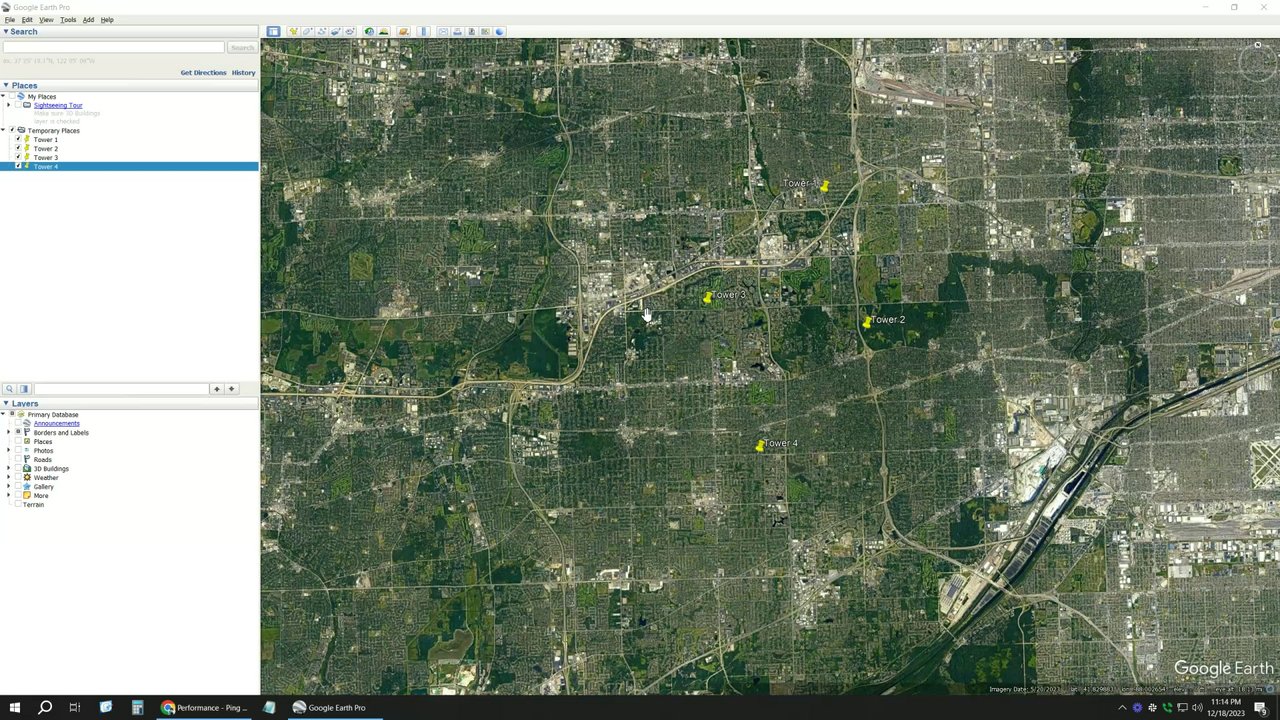
Task: Uncheck the Tower 2 checkbox
Action: click(x=18, y=149)
